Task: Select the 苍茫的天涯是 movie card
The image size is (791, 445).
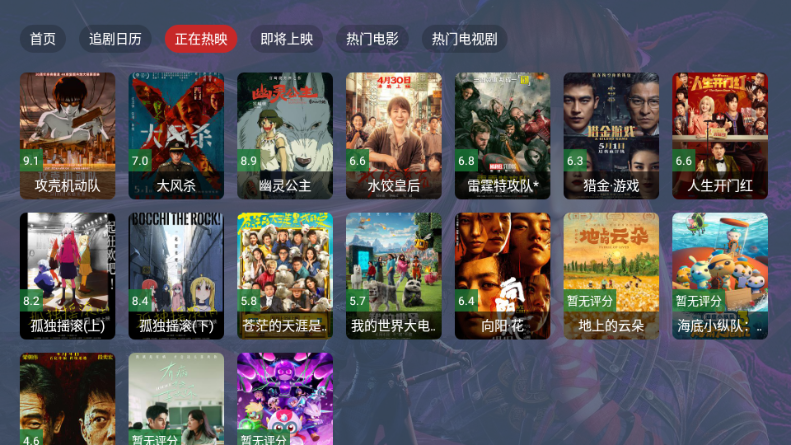Action: point(285,275)
